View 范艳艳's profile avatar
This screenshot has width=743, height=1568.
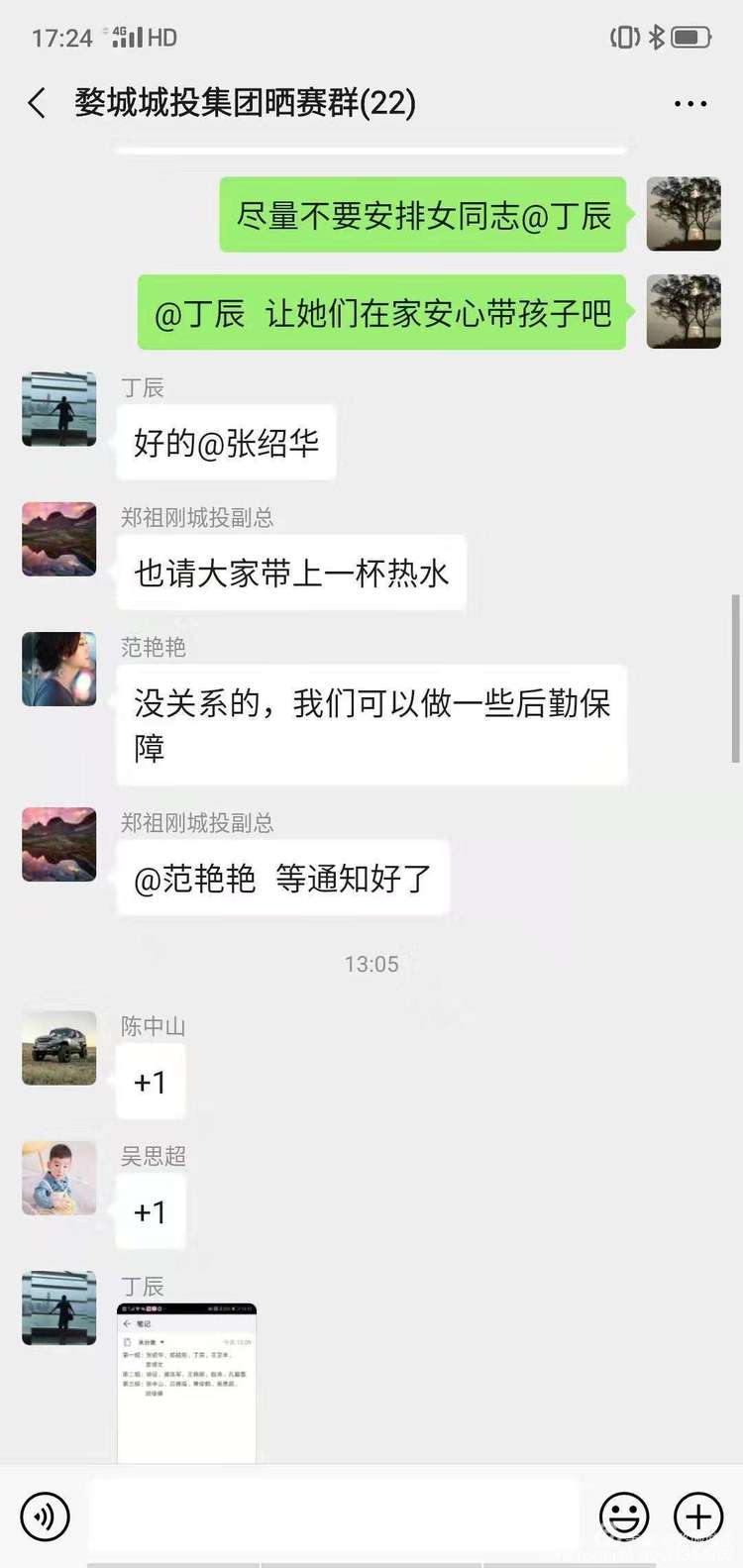pyautogui.click(x=59, y=670)
